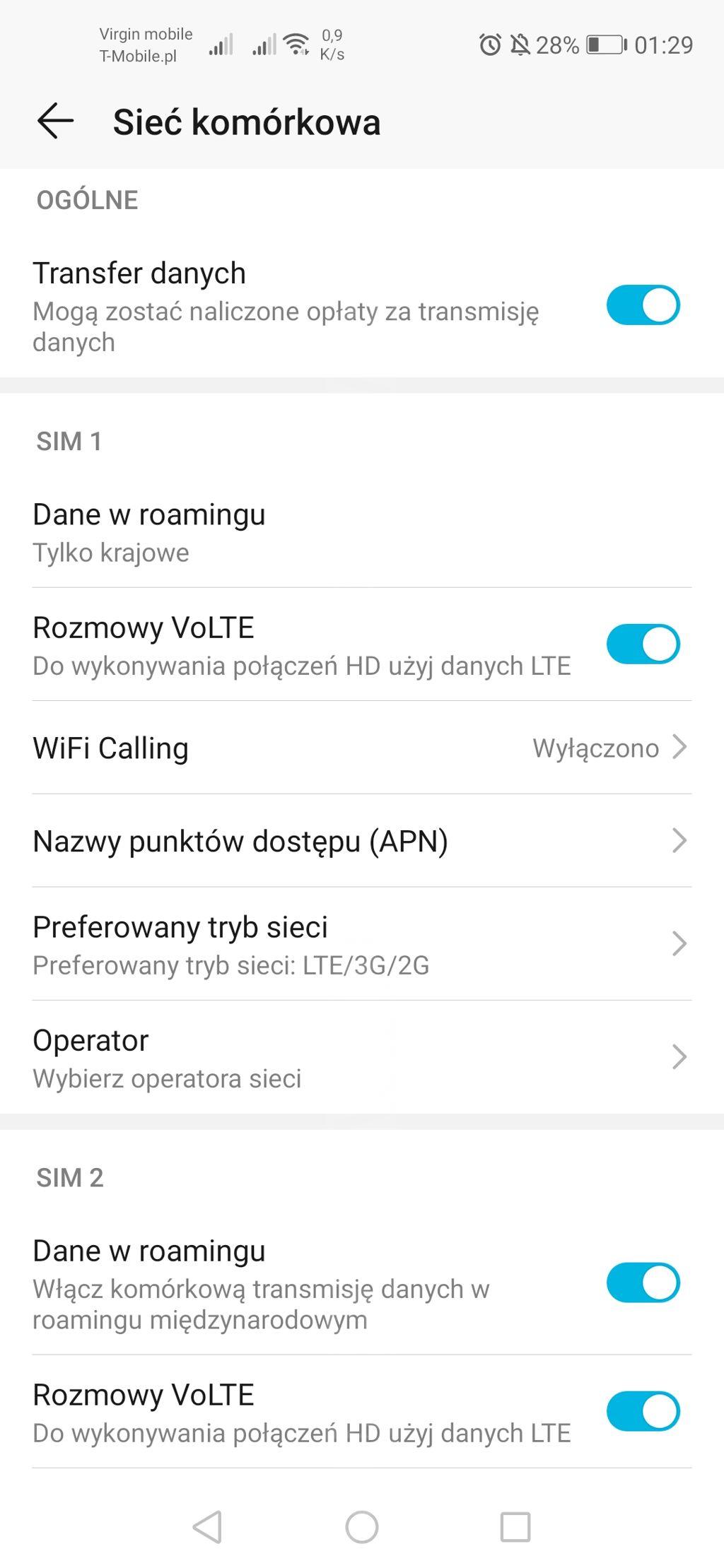This screenshot has width=724, height=1568.
Task: Open WiFi Calling settings
Action: pyautogui.click(x=362, y=748)
